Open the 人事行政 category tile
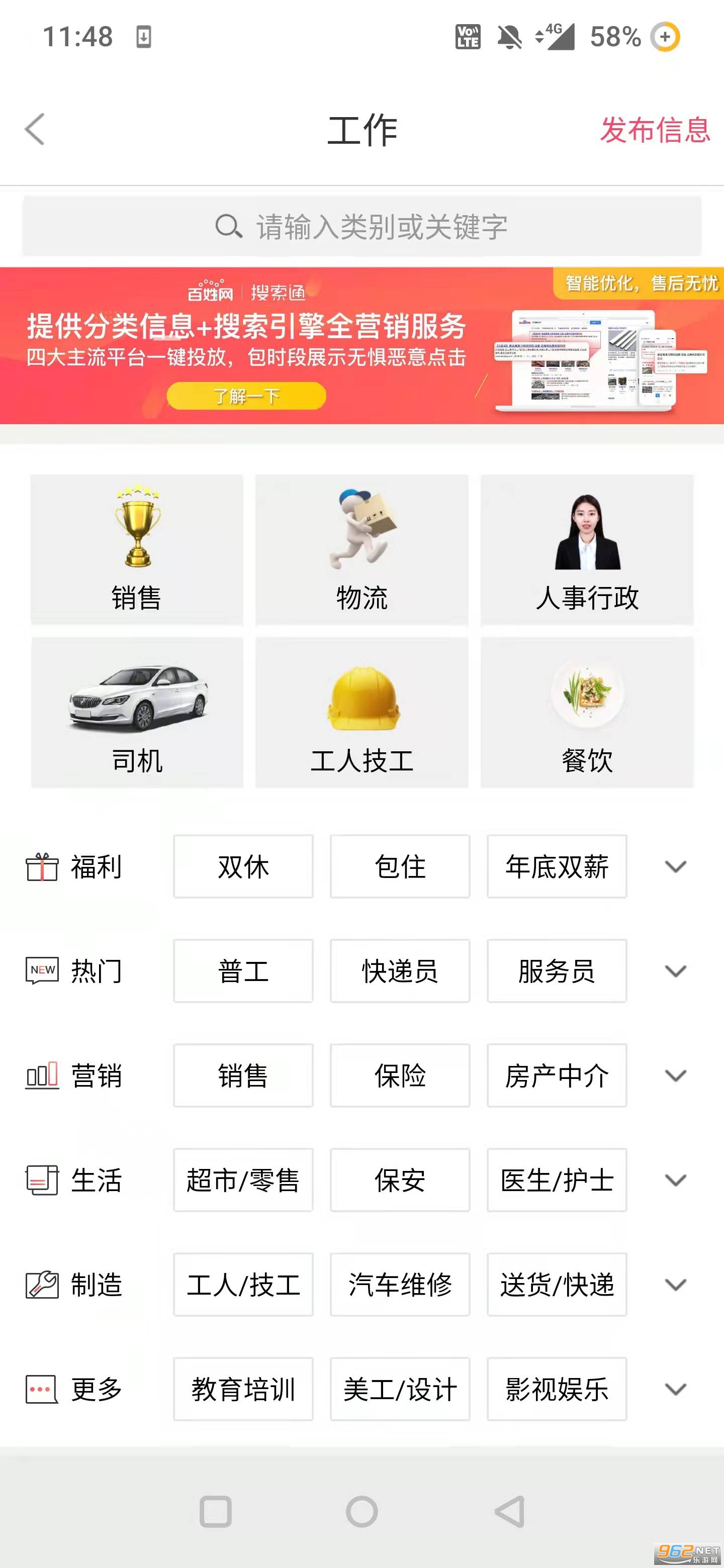The image size is (724, 1568). [587, 550]
